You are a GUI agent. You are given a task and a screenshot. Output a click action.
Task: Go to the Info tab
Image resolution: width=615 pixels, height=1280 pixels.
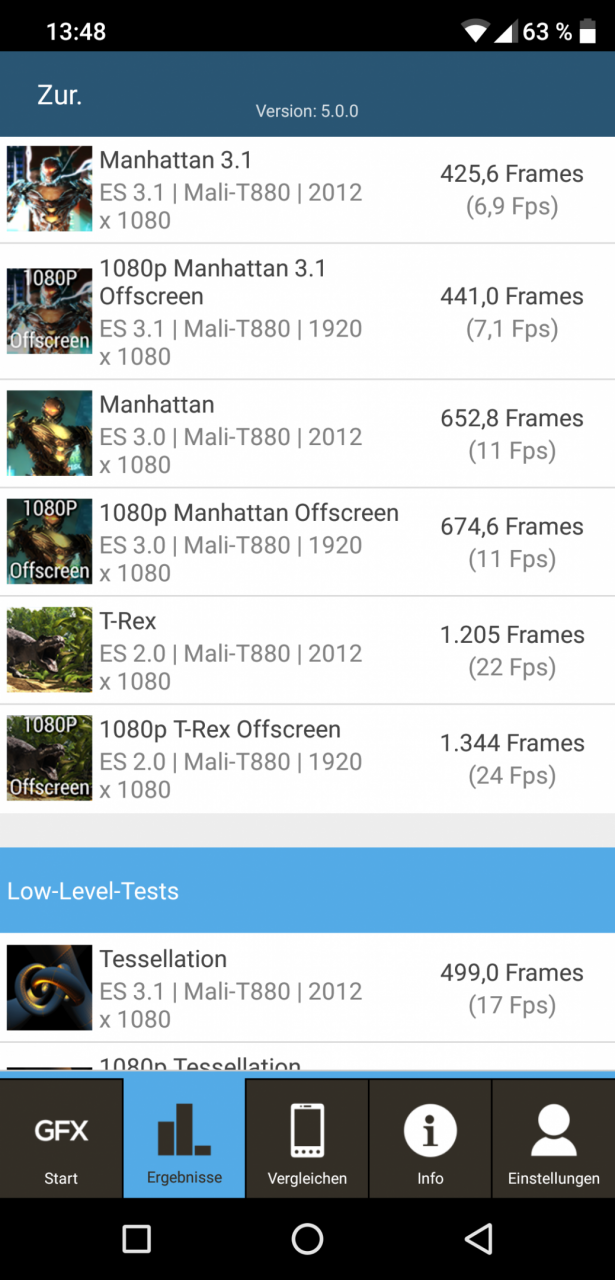pos(430,1138)
